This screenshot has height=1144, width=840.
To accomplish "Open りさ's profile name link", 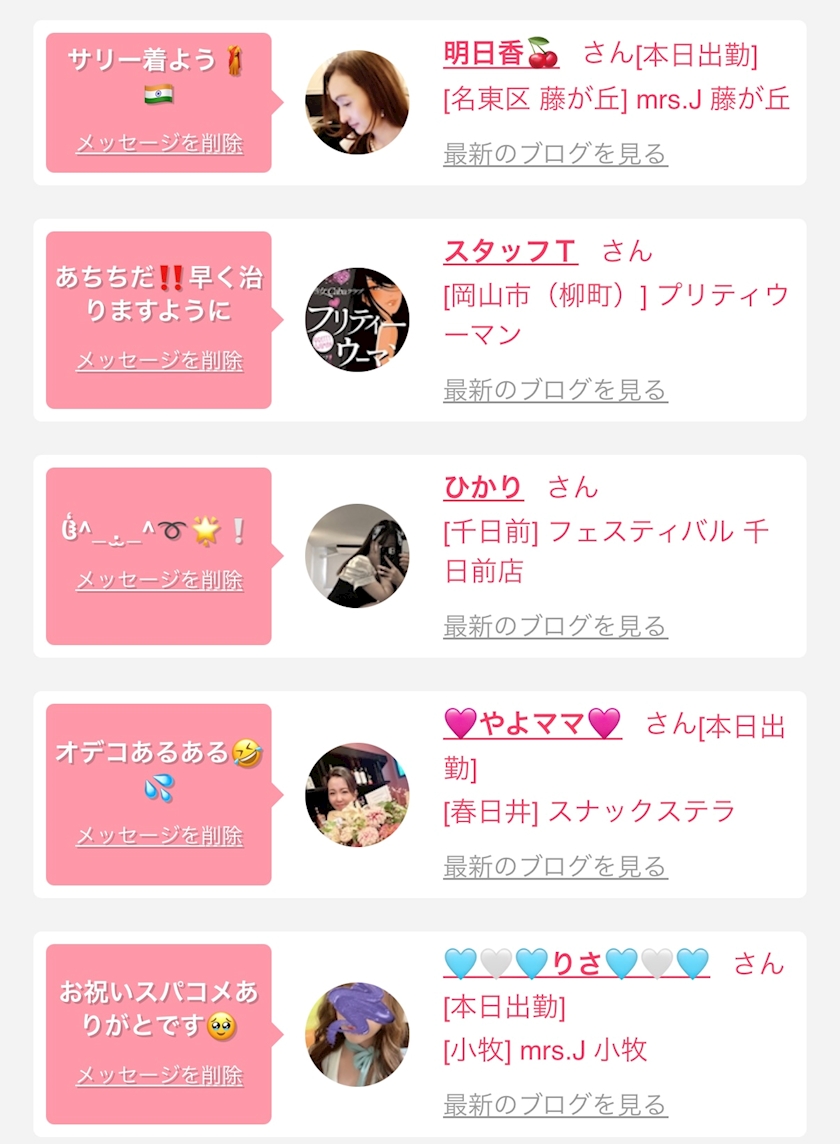I will (x=576, y=963).
